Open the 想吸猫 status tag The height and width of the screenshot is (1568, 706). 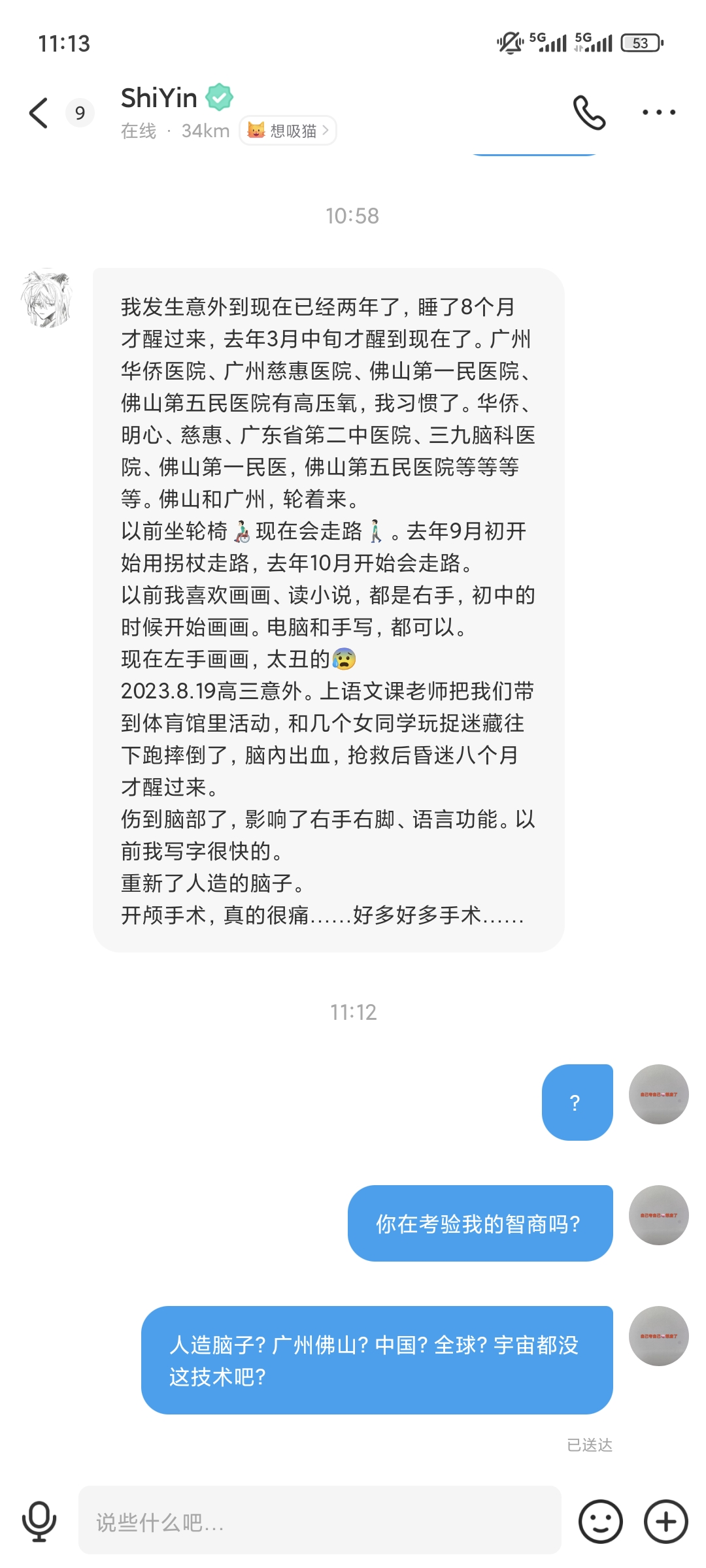tap(288, 131)
